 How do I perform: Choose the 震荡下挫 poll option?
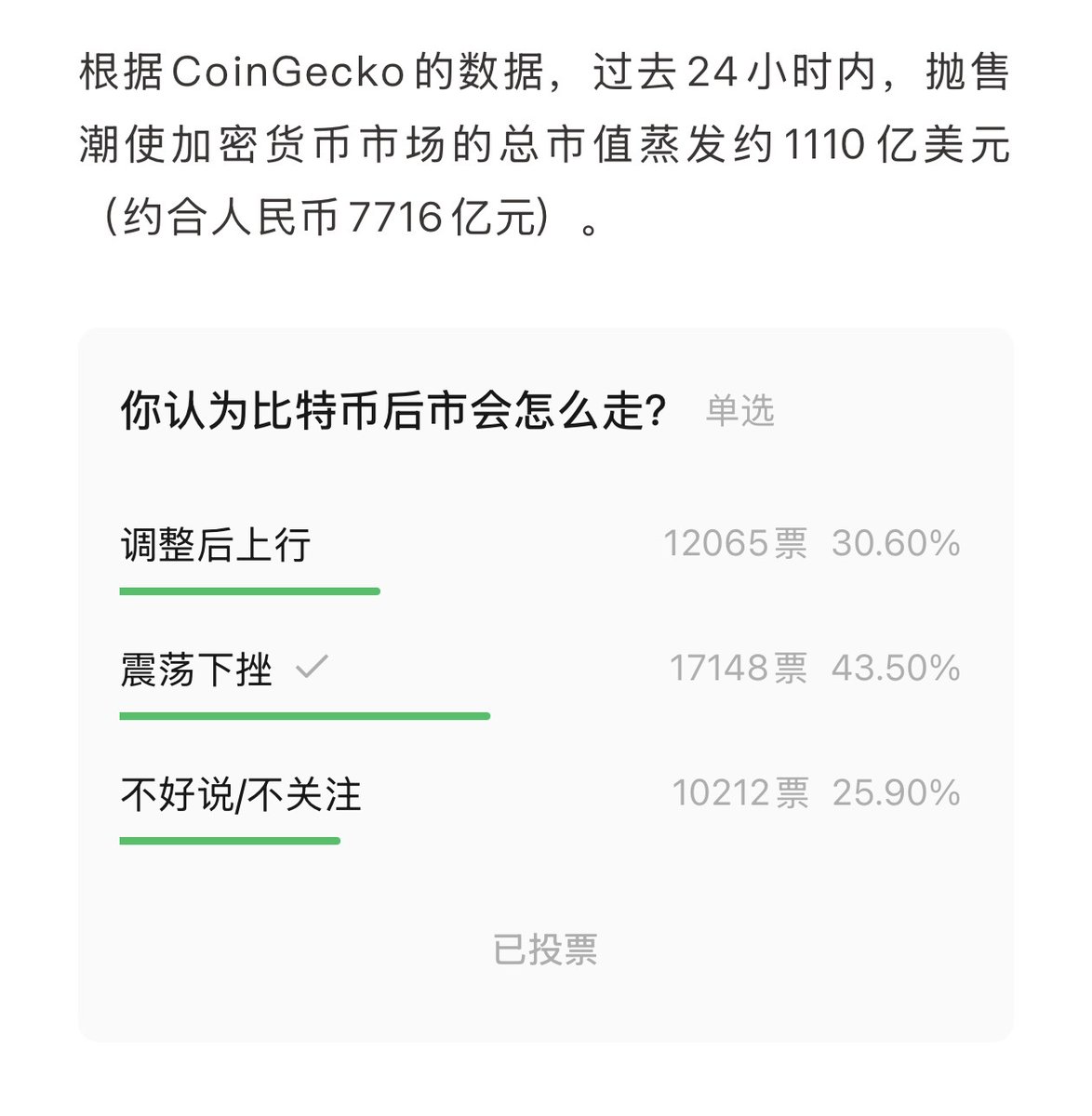[197, 670]
